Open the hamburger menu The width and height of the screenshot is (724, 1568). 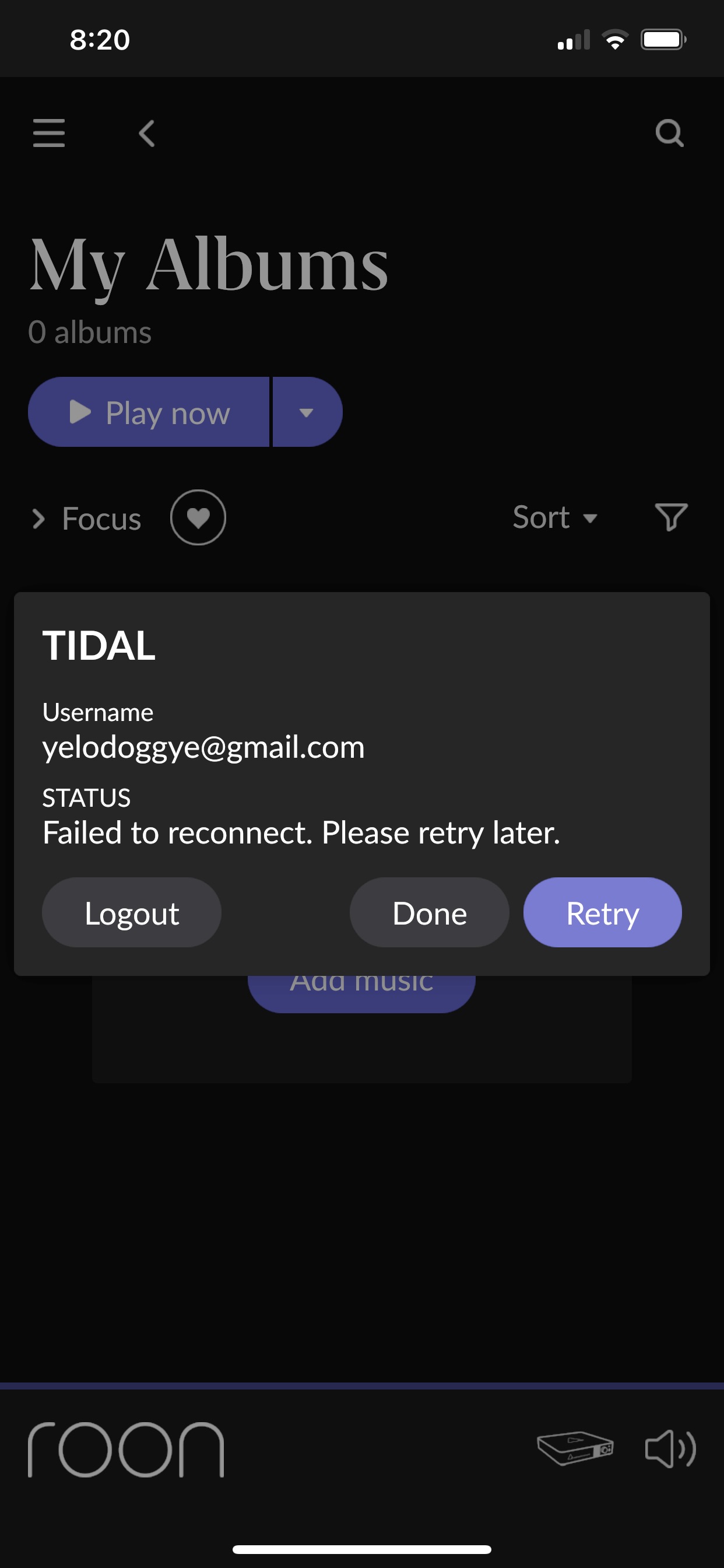click(x=48, y=134)
